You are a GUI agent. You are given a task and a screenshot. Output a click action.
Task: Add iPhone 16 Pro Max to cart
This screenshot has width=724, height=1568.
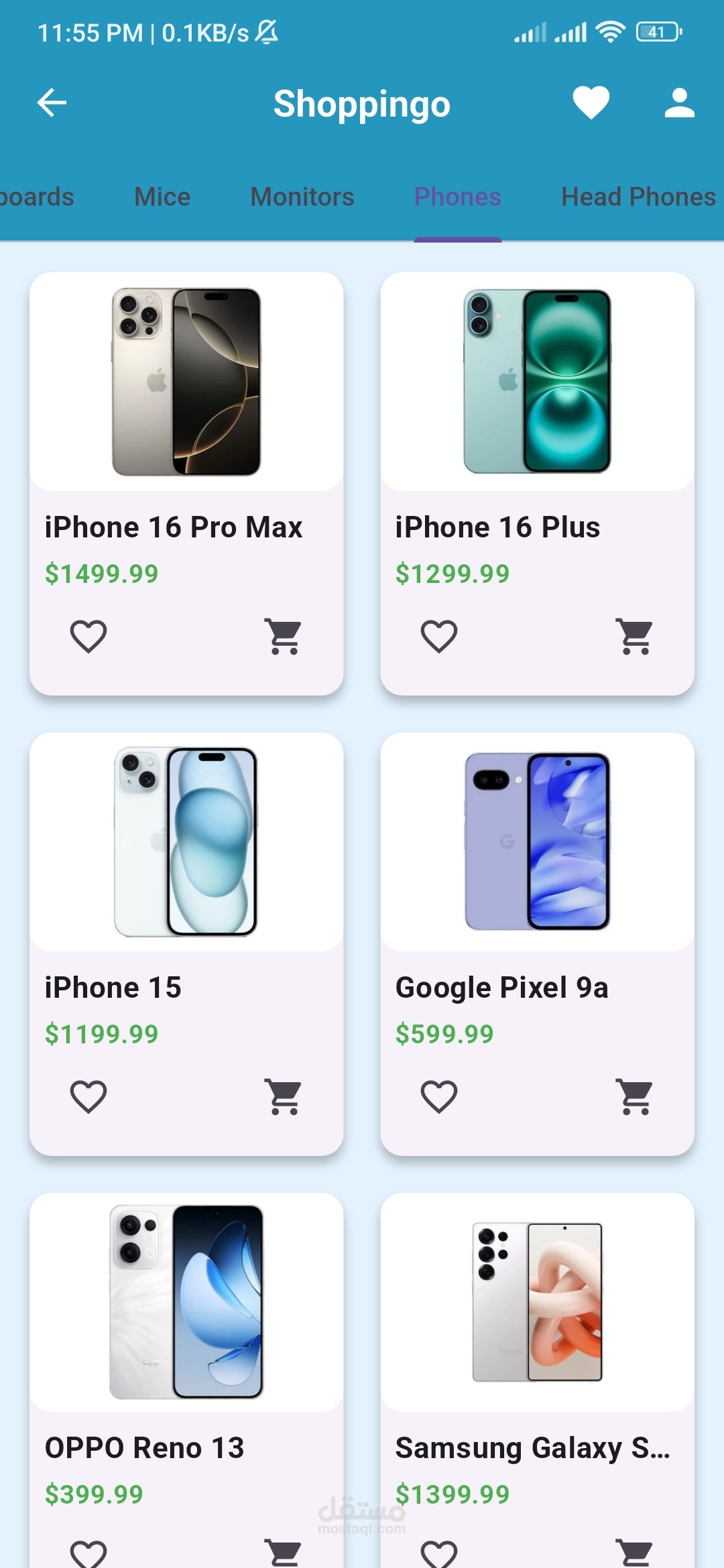284,636
